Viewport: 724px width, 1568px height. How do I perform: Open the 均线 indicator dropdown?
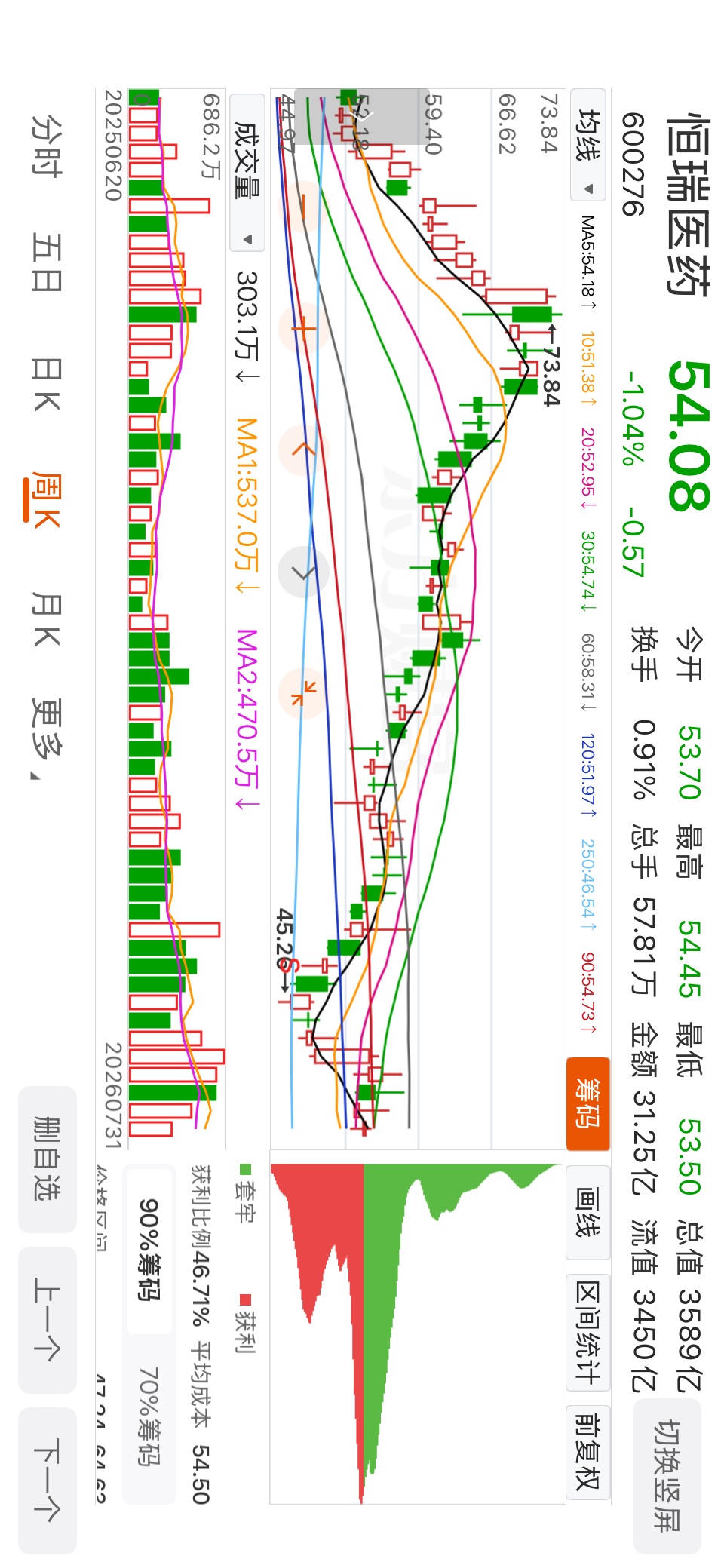(589, 145)
